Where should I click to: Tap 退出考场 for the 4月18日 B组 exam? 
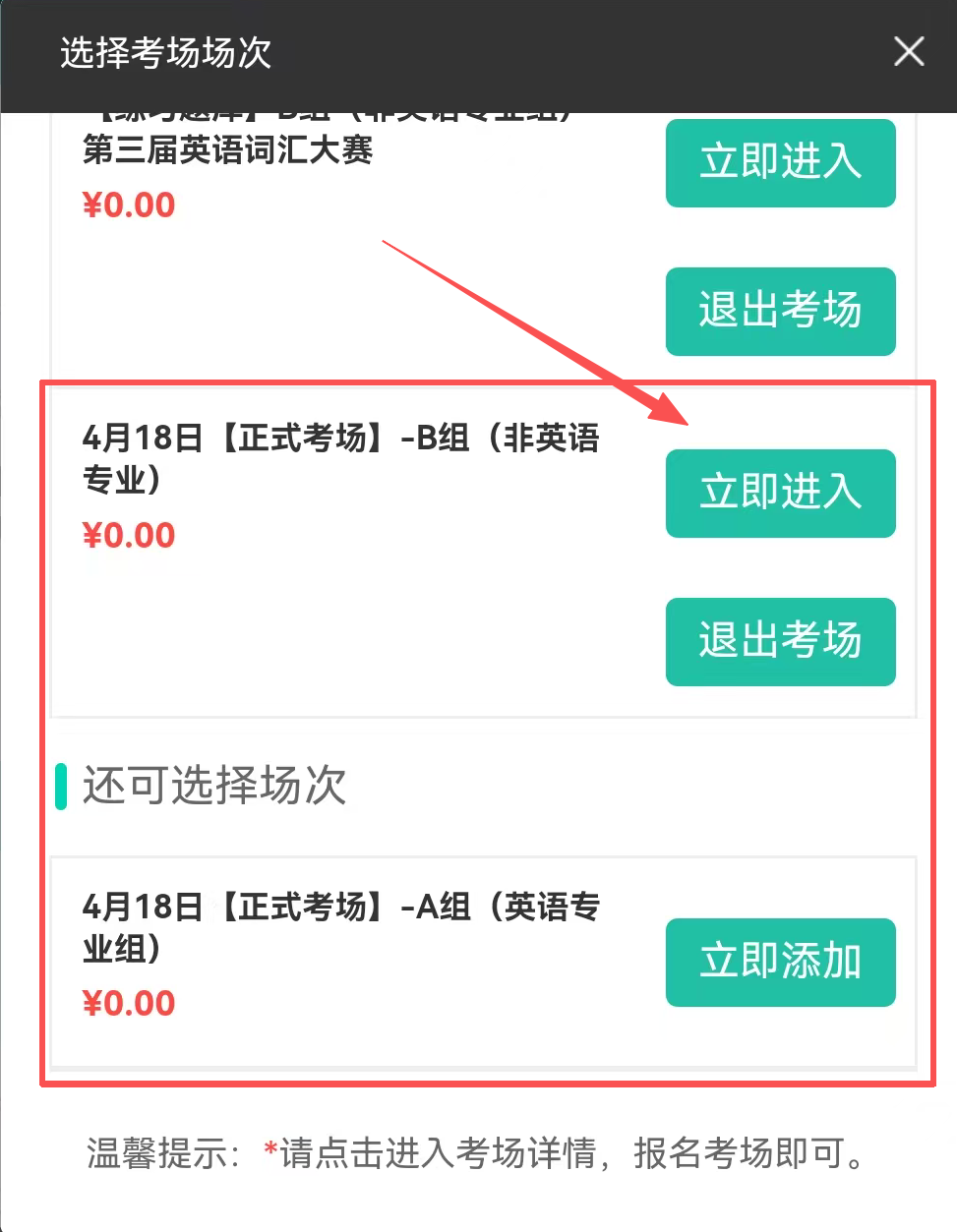[x=780, y=641]
